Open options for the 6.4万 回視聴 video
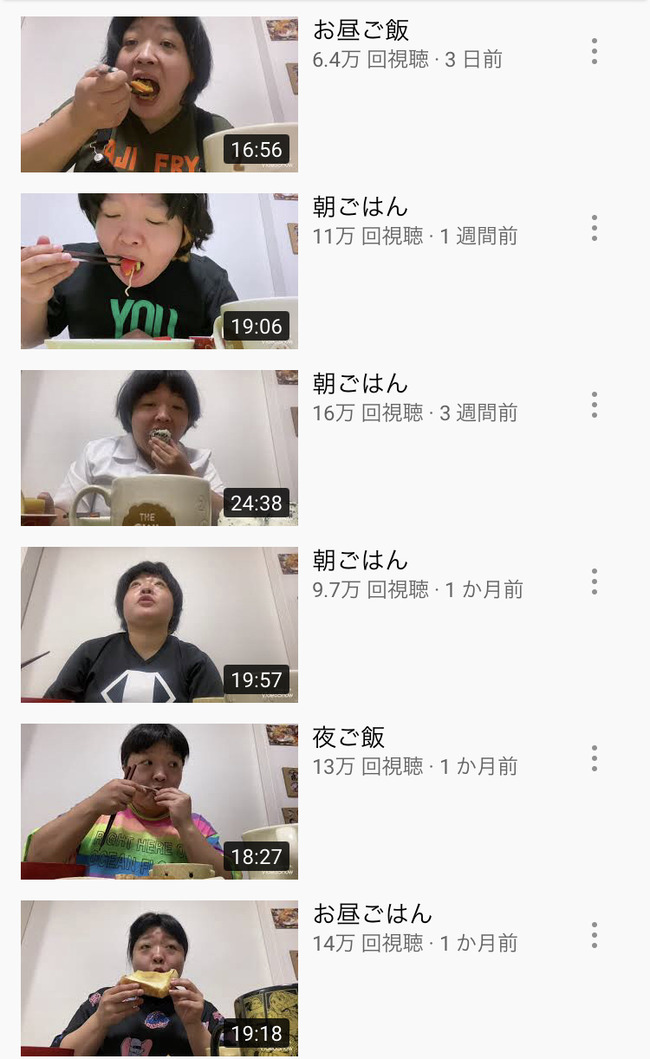Viewport: 650px width, 1059px height. [594, 51]
